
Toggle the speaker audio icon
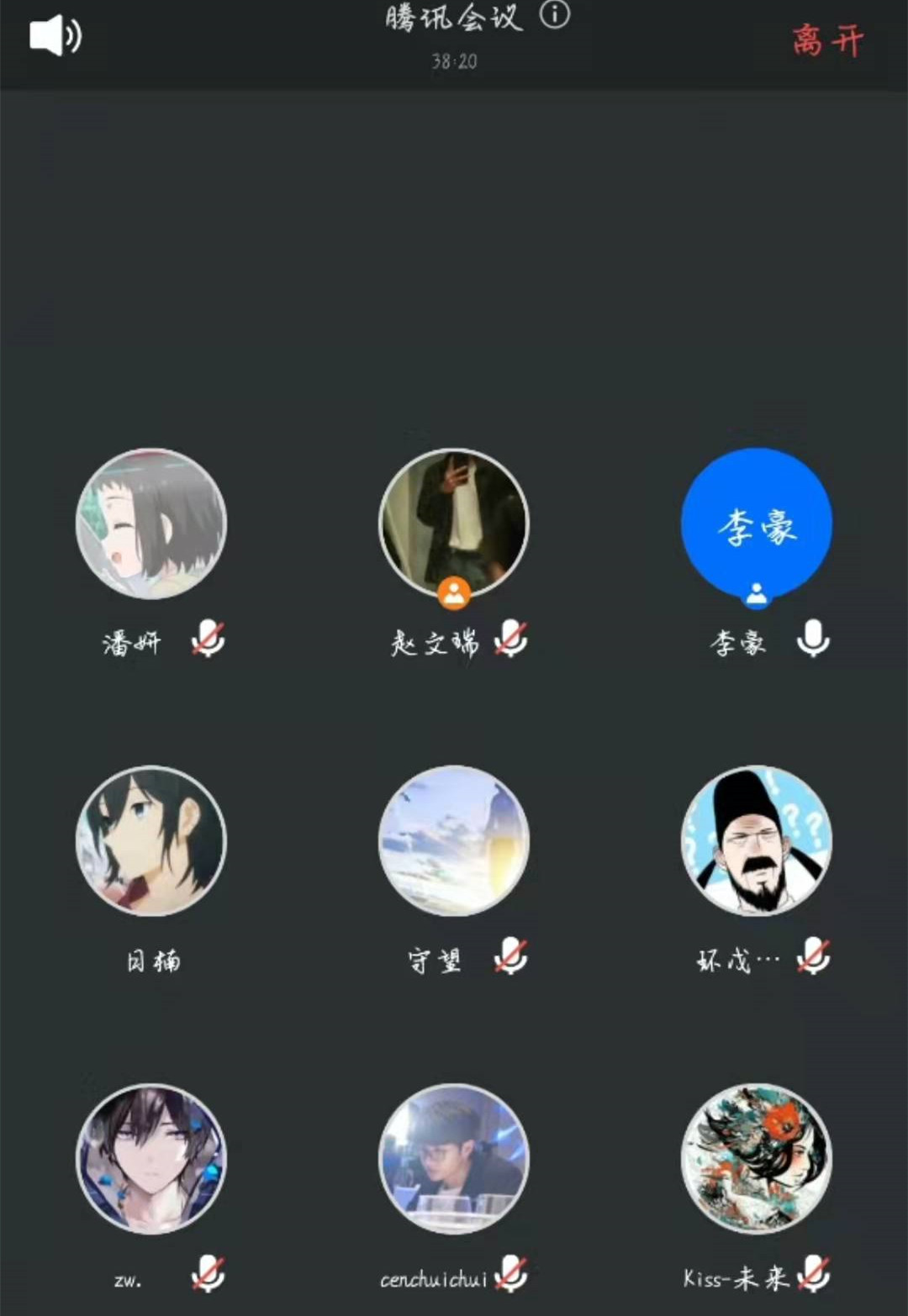pos(55,37)
